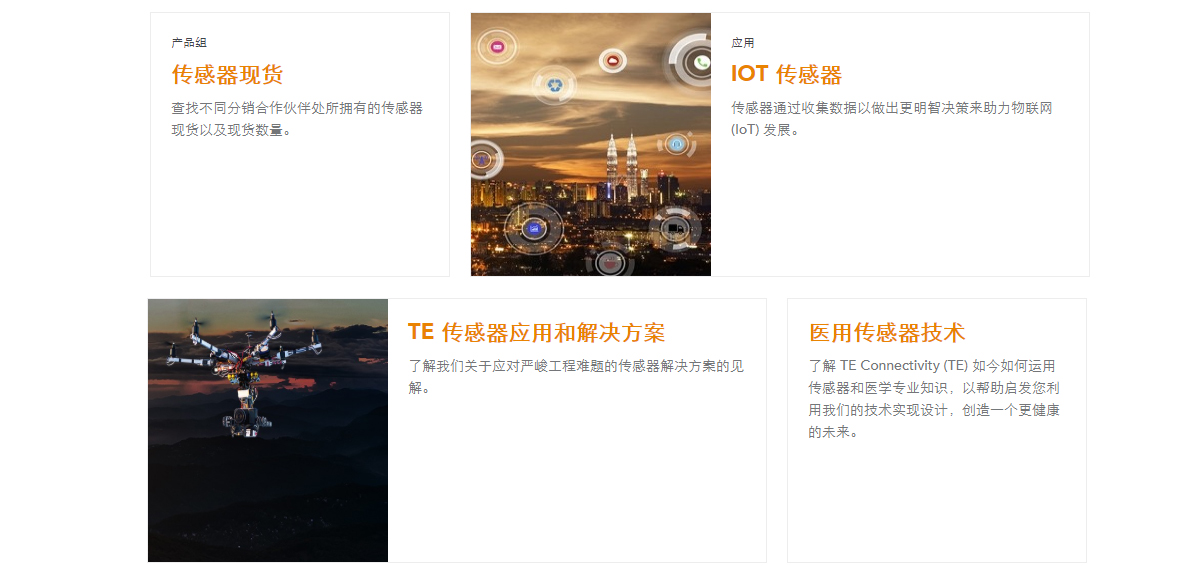Open the IOT 传感器 card
Screen dimensions: 1200x566
pos(786,75)
